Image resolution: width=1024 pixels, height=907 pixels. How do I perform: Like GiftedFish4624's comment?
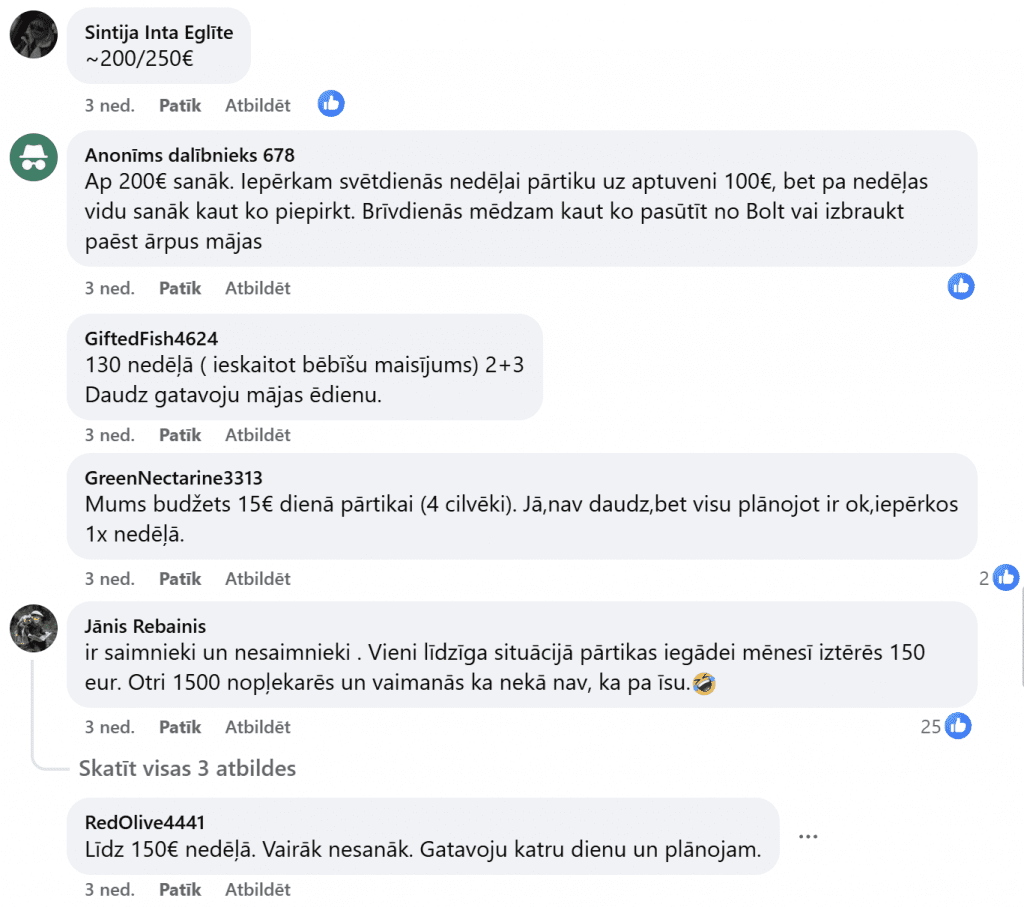click(180, 435)
